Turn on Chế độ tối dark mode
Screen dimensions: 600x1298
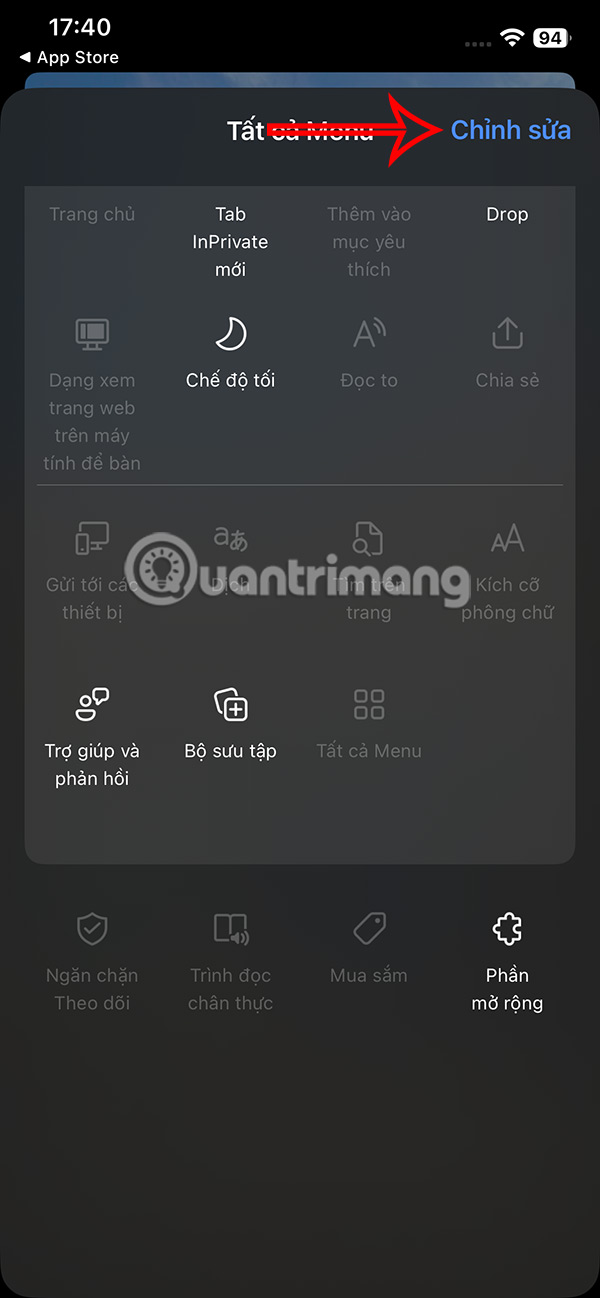pyautogui.click(x=230, y=353)
